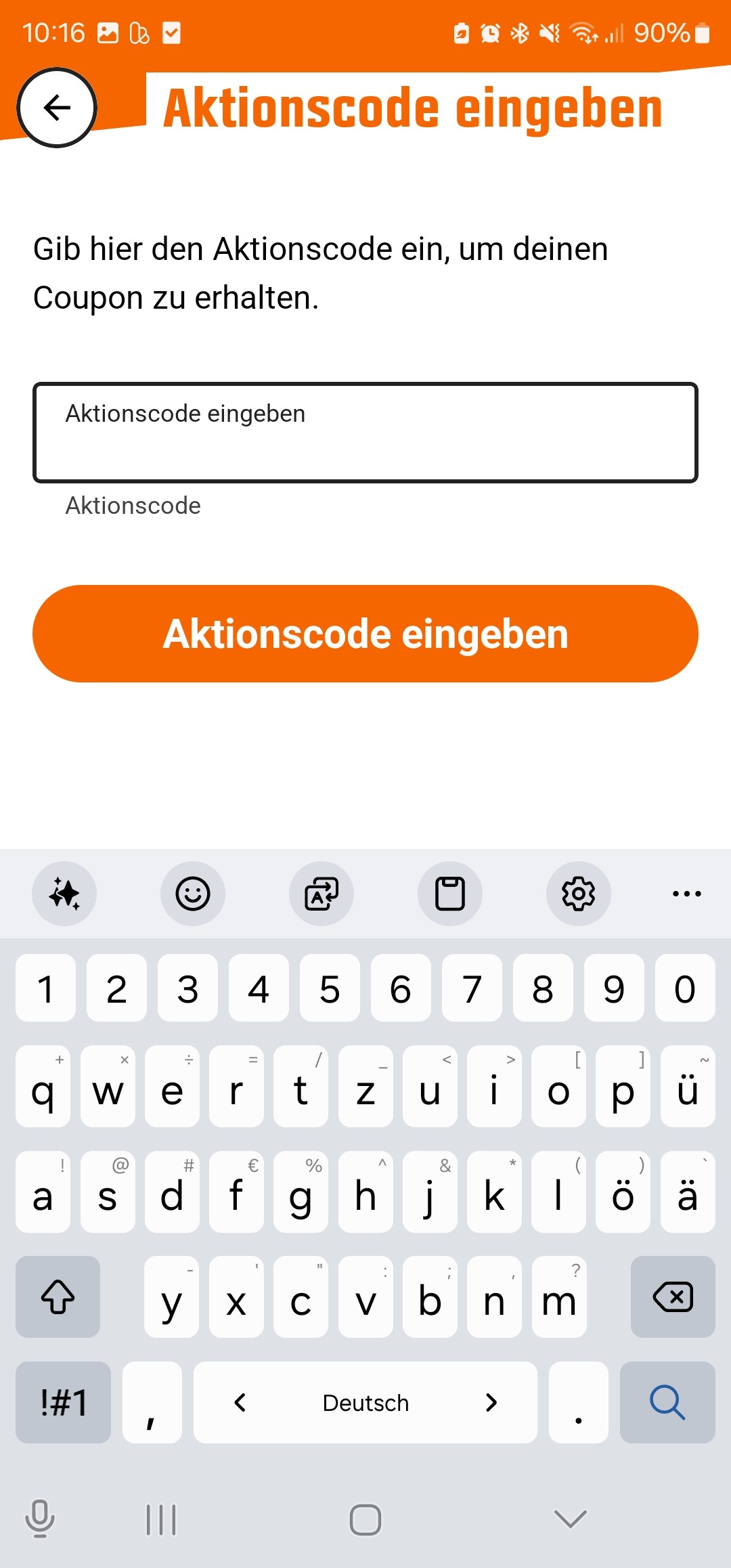The width and height of the screenshot is (731, 1568).
Task: Tap the shift key on the keyboard
Action: tap(58, 1297)
